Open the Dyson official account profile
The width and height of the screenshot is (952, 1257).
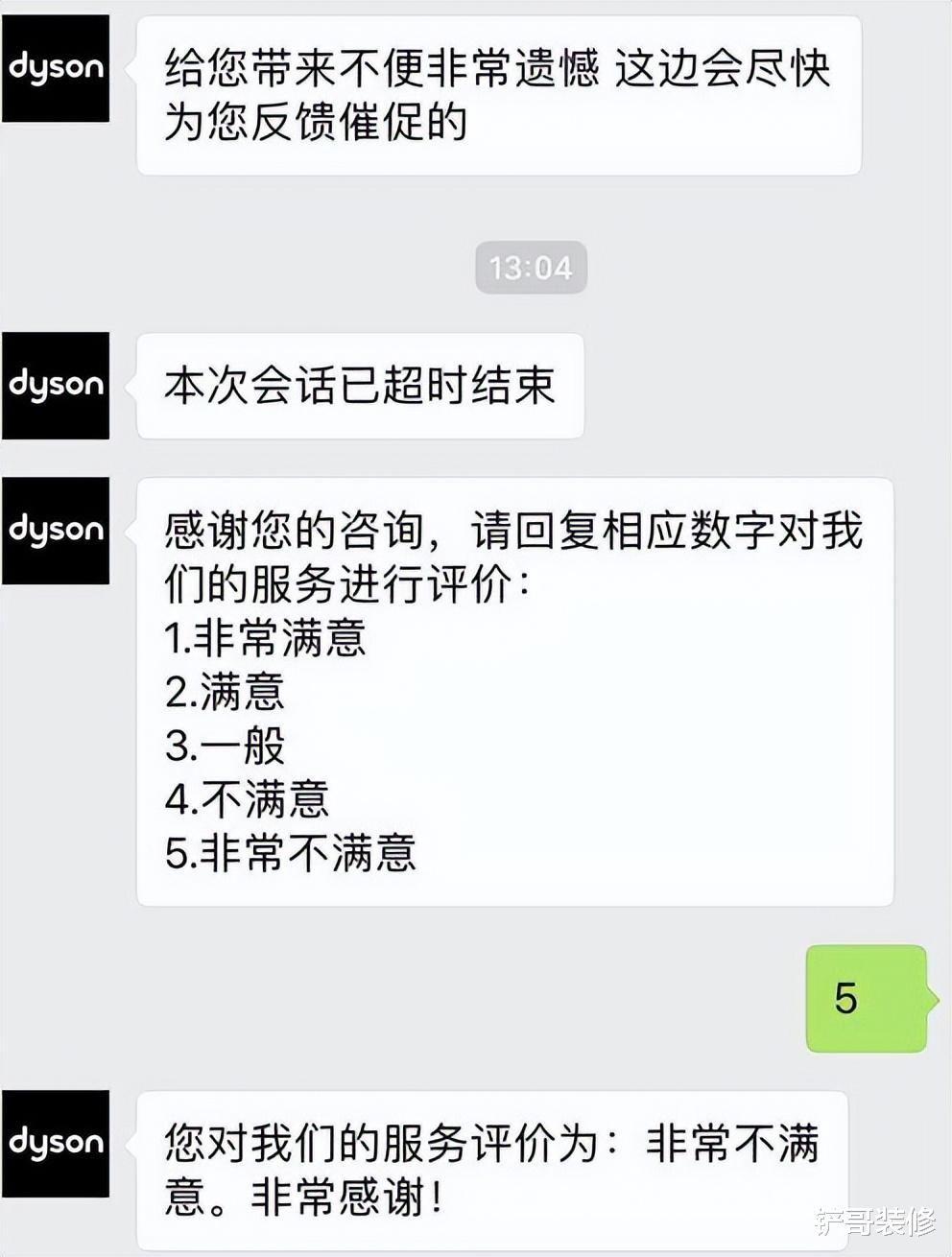(x=55, y=68)
